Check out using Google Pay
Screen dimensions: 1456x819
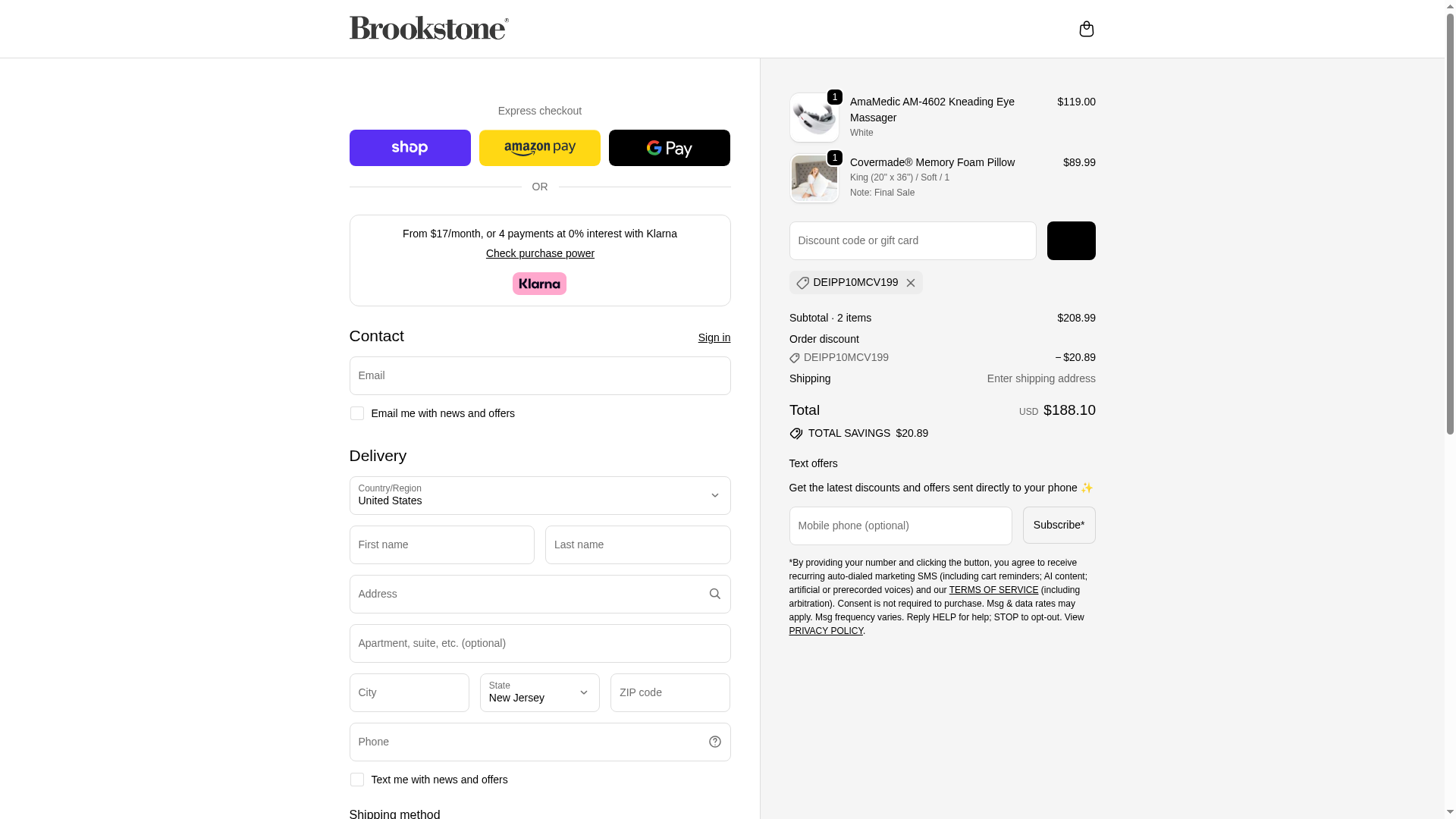point(669,148)
